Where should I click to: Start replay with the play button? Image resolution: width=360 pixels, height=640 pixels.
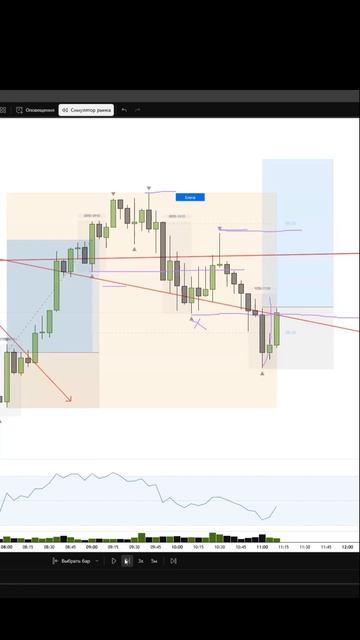[x=114, y=561]
